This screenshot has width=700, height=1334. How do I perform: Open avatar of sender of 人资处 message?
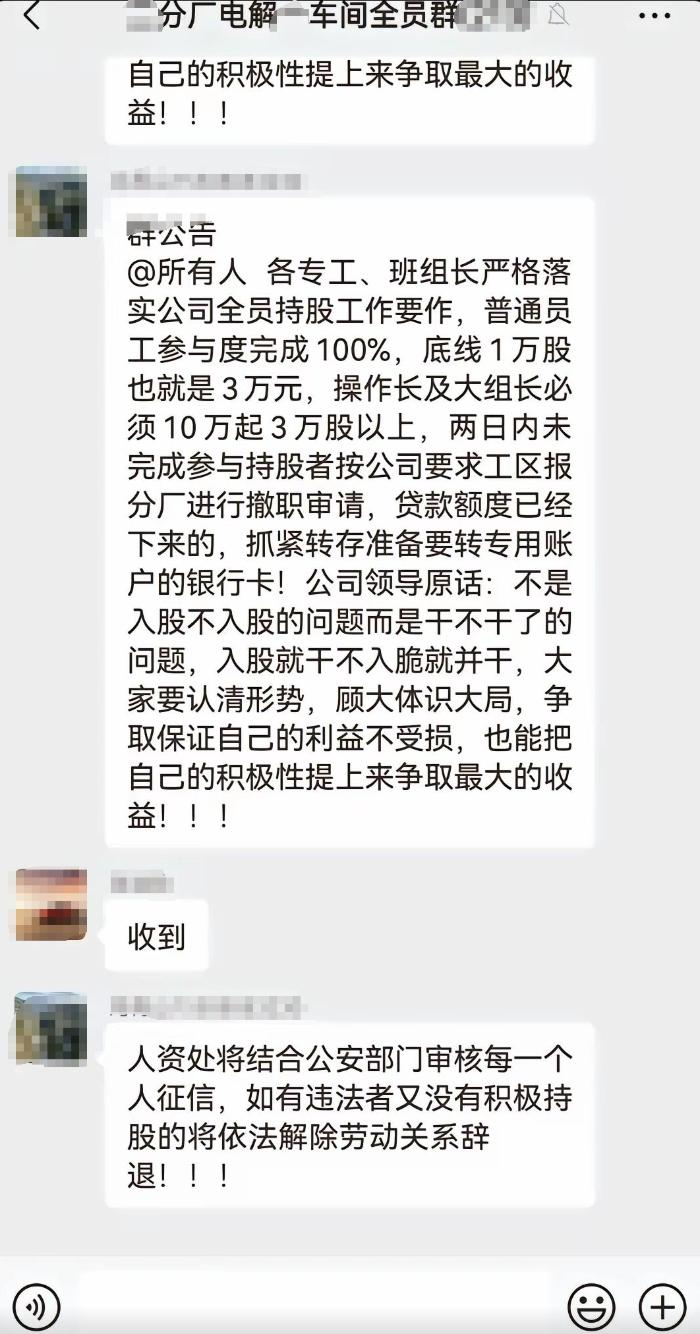pos(51,1028)
